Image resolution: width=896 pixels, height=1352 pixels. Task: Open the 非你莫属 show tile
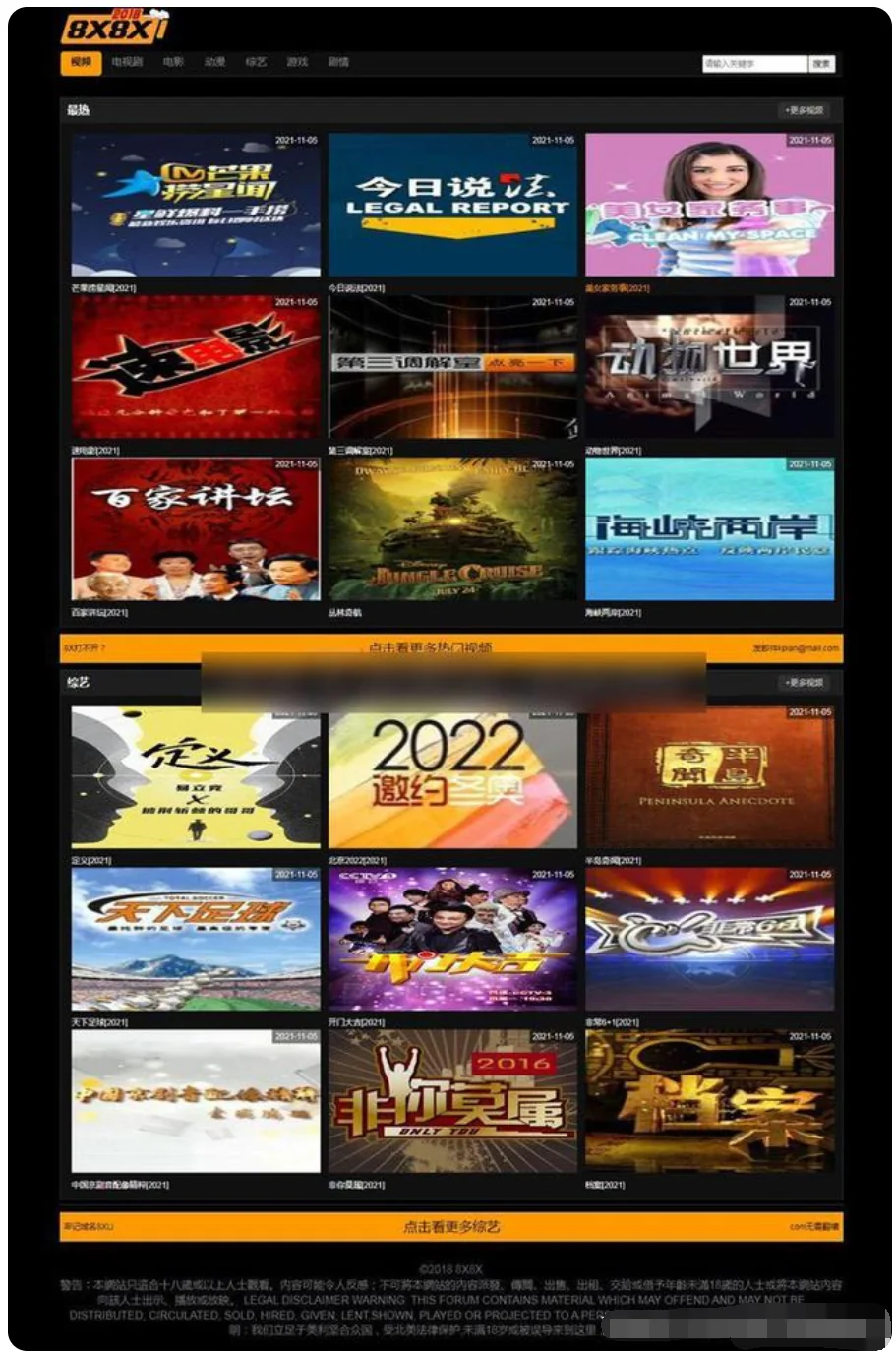point(452,1100)
